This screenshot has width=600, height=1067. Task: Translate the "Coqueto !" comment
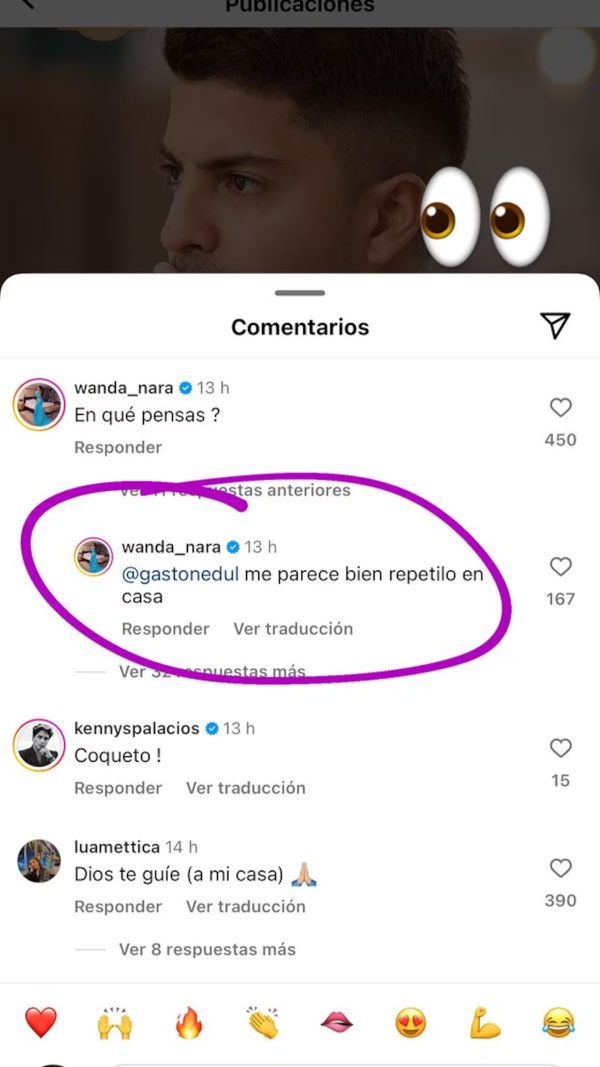coord(246,788)
